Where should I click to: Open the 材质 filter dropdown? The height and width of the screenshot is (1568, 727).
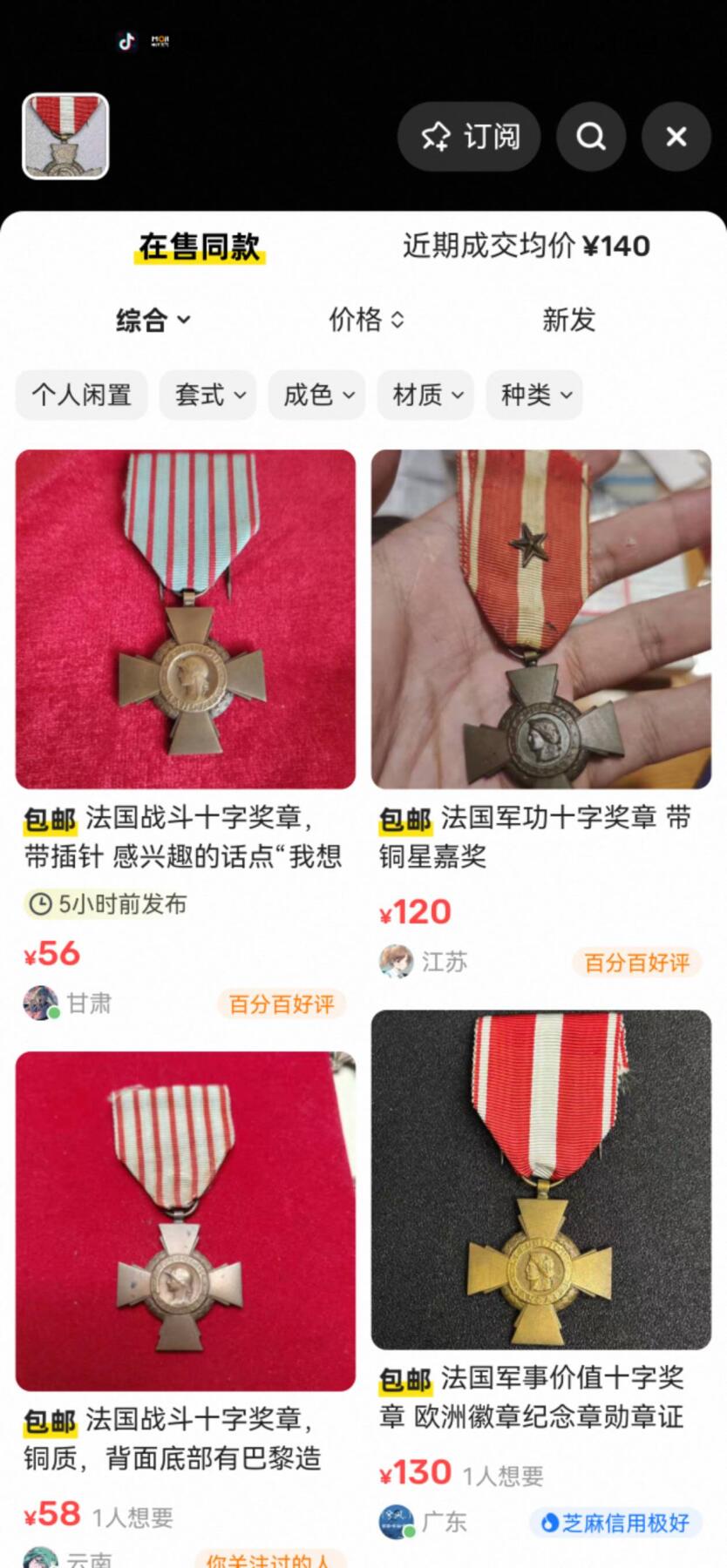pos(425,395)
